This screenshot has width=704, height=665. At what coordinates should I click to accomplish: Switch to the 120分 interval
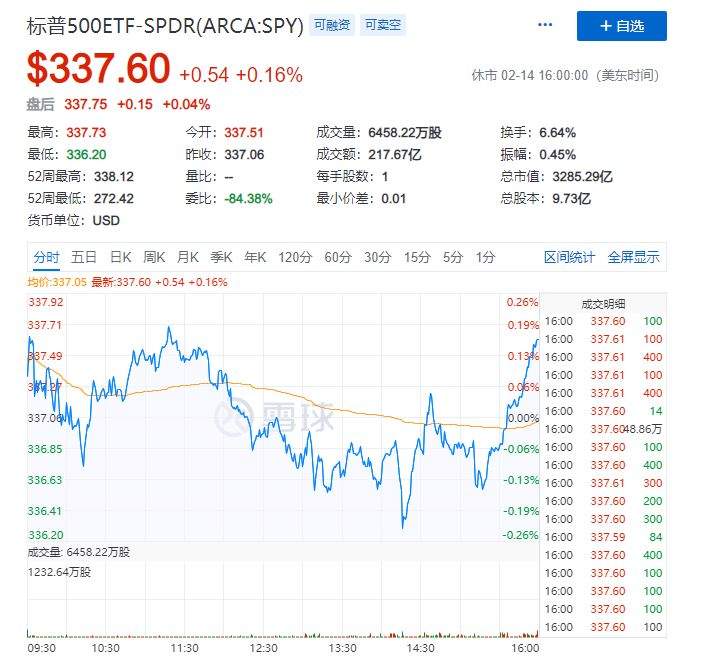click(x=295, y=257)
